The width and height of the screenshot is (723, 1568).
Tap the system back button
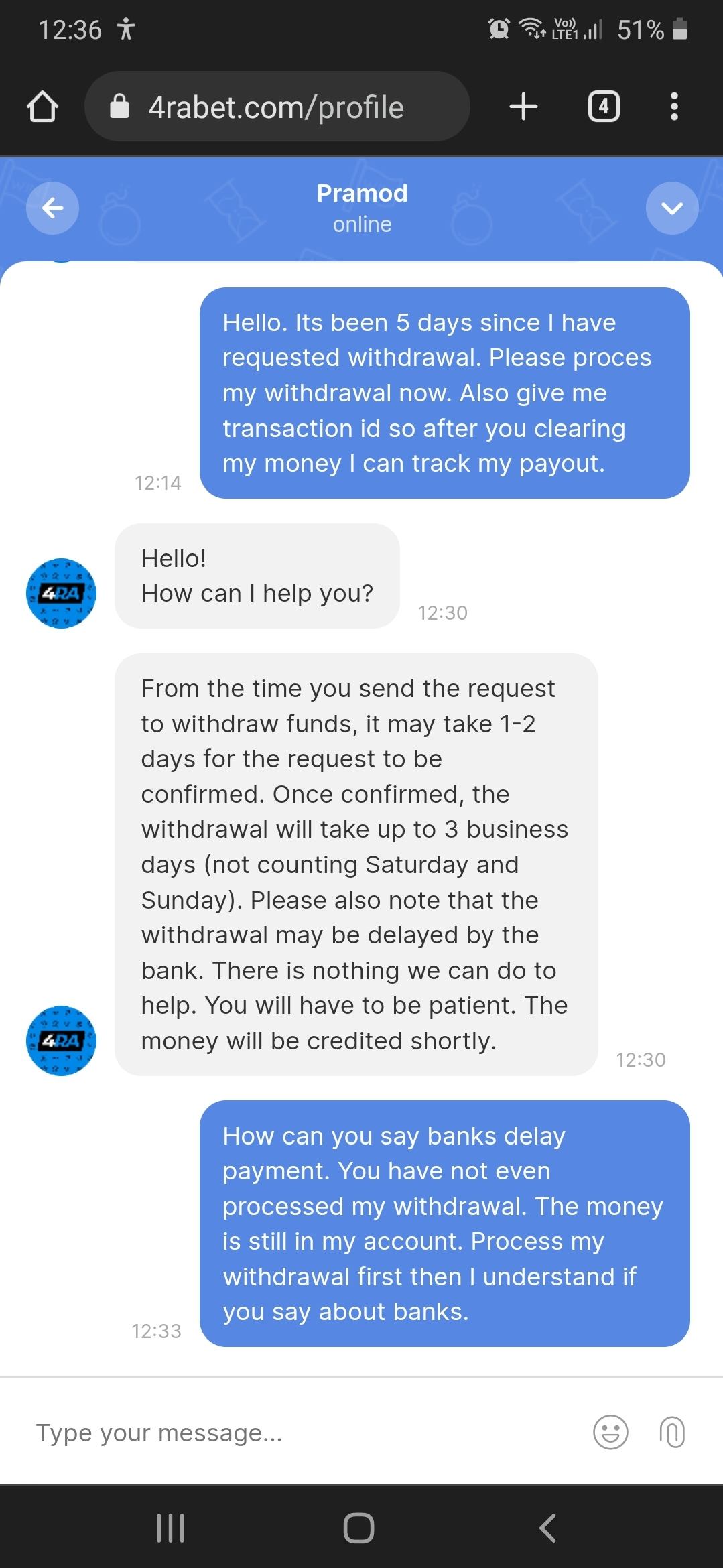click(547, 1528)
